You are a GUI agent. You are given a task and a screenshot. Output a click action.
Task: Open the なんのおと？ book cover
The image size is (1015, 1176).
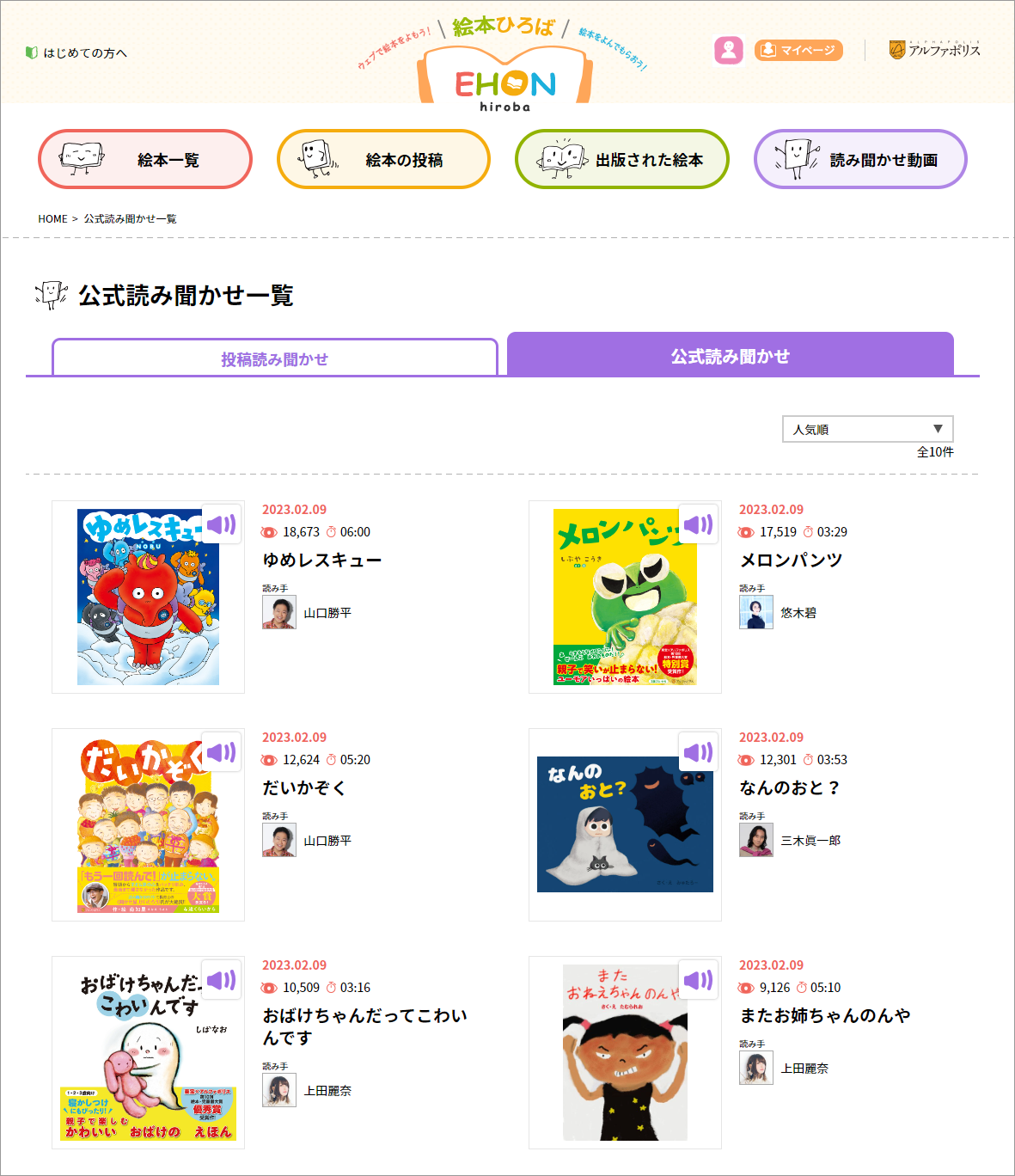click(625, 825)
